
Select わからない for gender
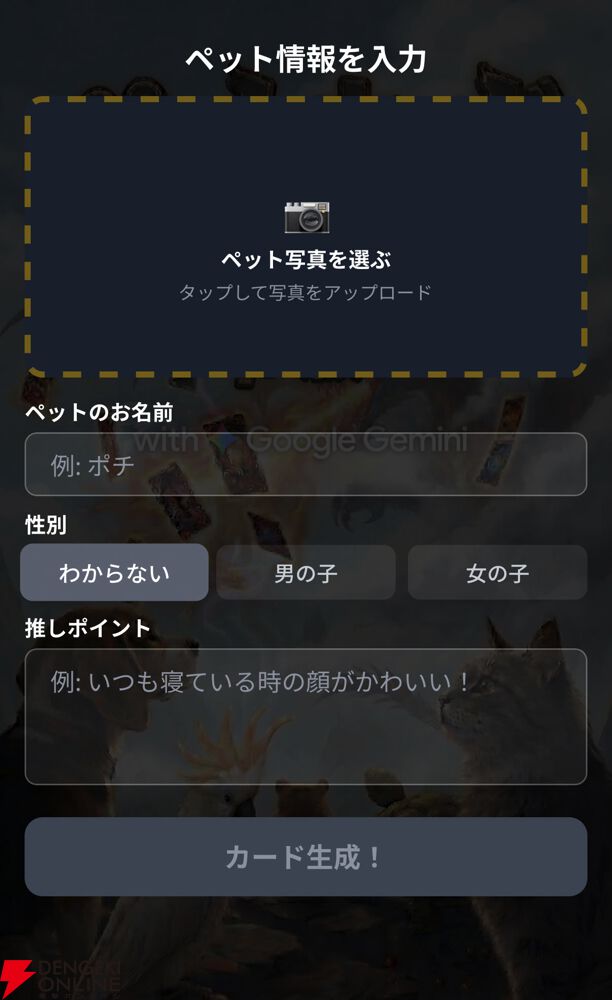(x=114, y=573)
